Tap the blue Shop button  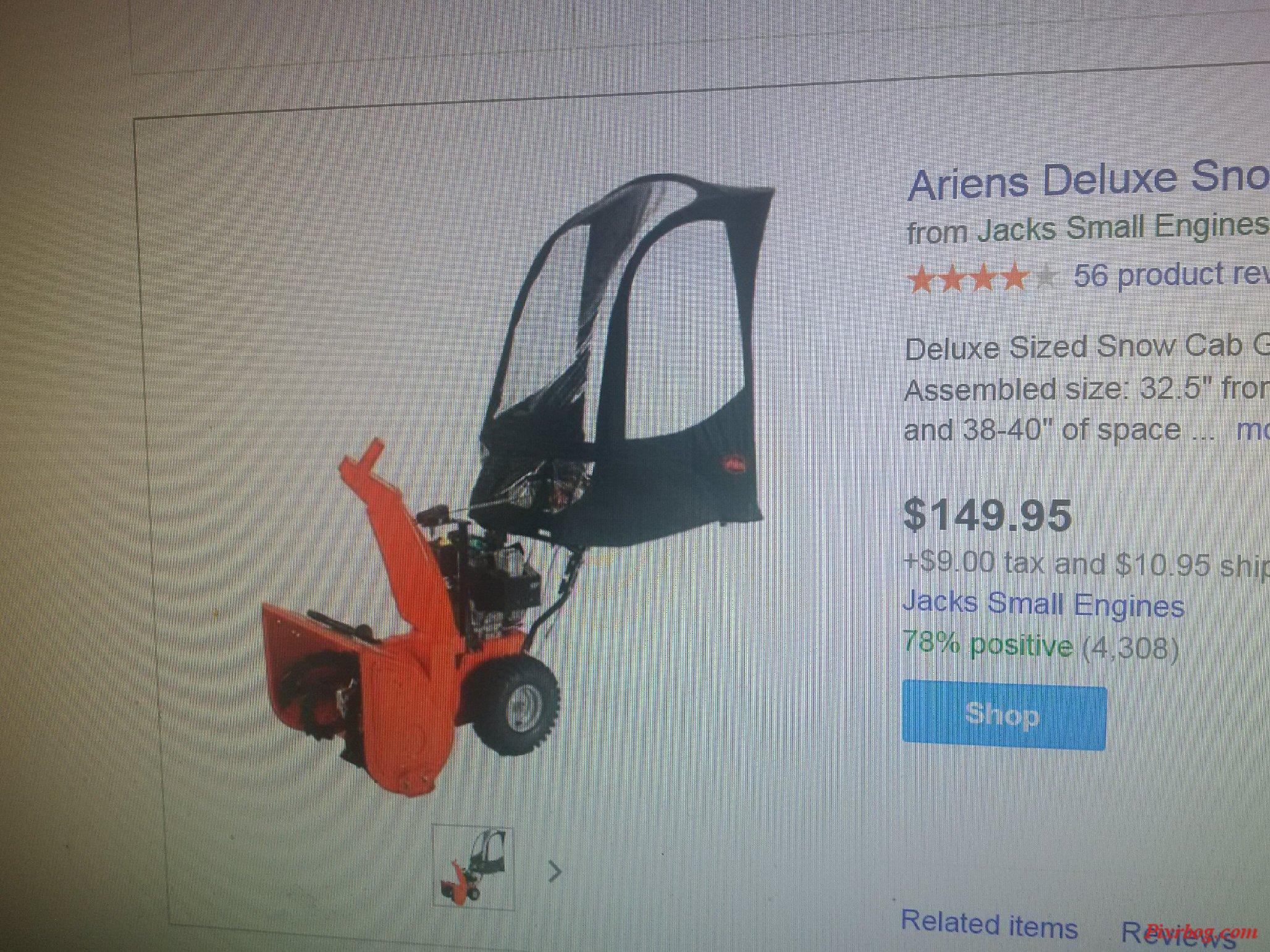pos(1003,714)
